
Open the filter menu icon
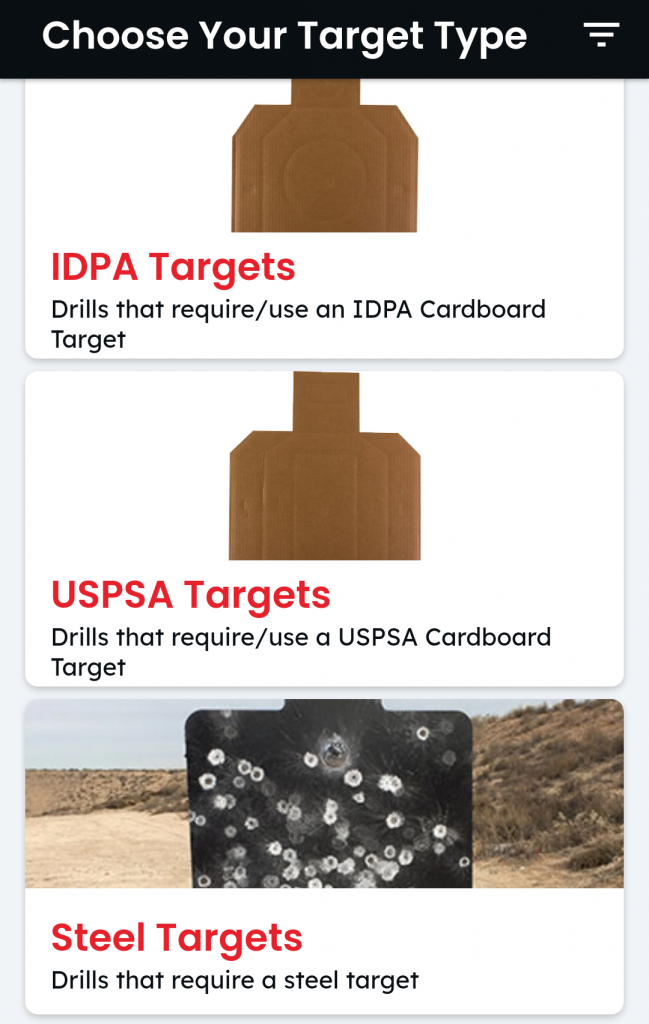(x=601, y=35)
